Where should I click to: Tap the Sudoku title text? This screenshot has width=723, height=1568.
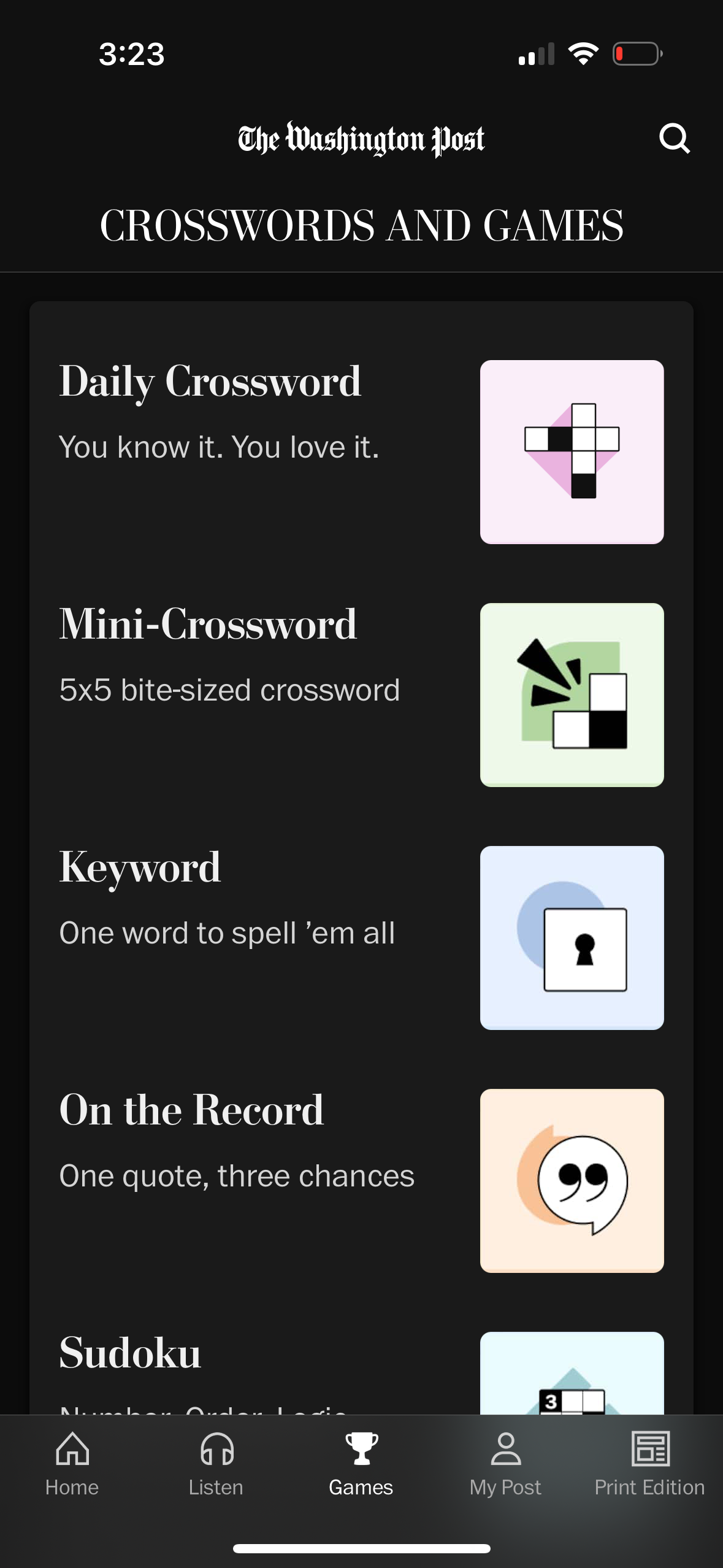(129, 1351)
